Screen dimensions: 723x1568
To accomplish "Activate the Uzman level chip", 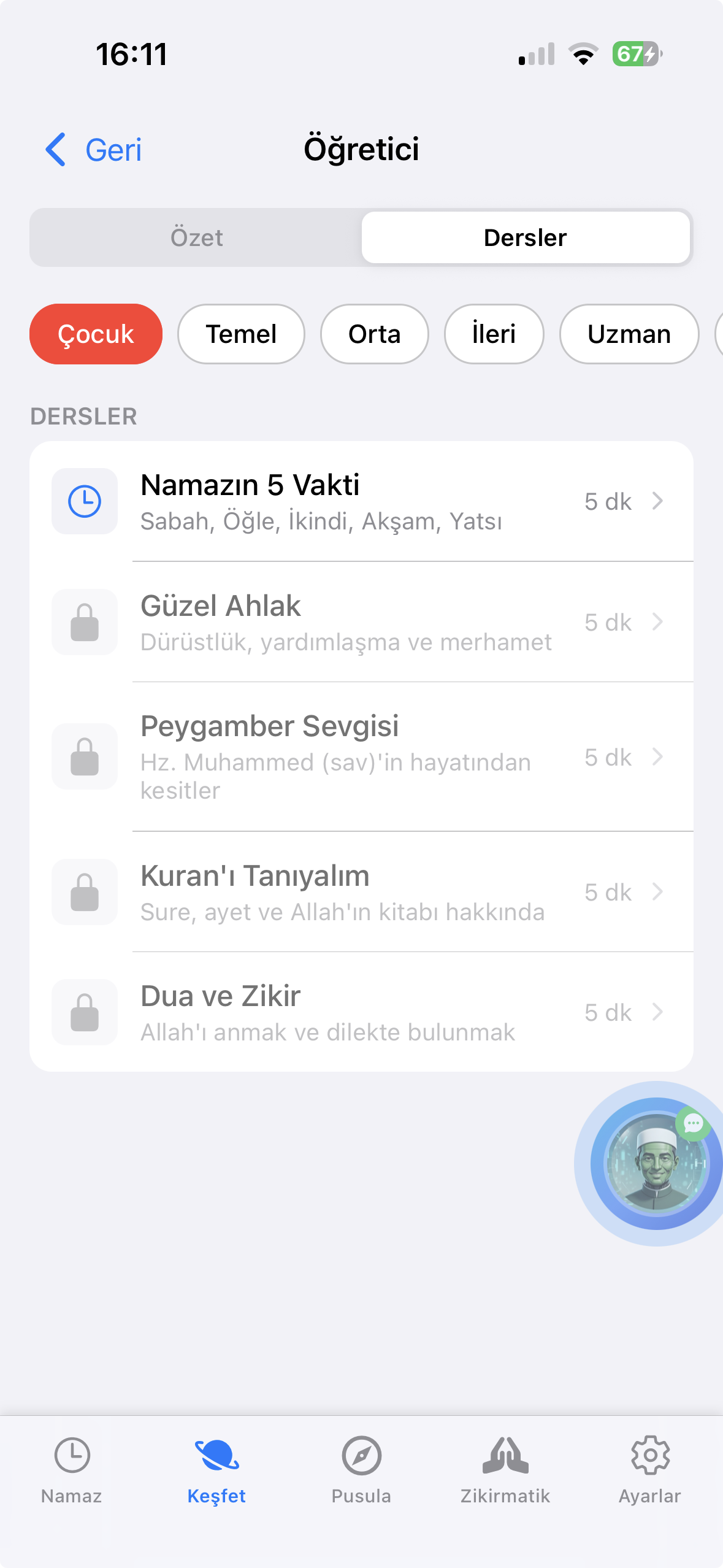I will (x=629, y=334).
